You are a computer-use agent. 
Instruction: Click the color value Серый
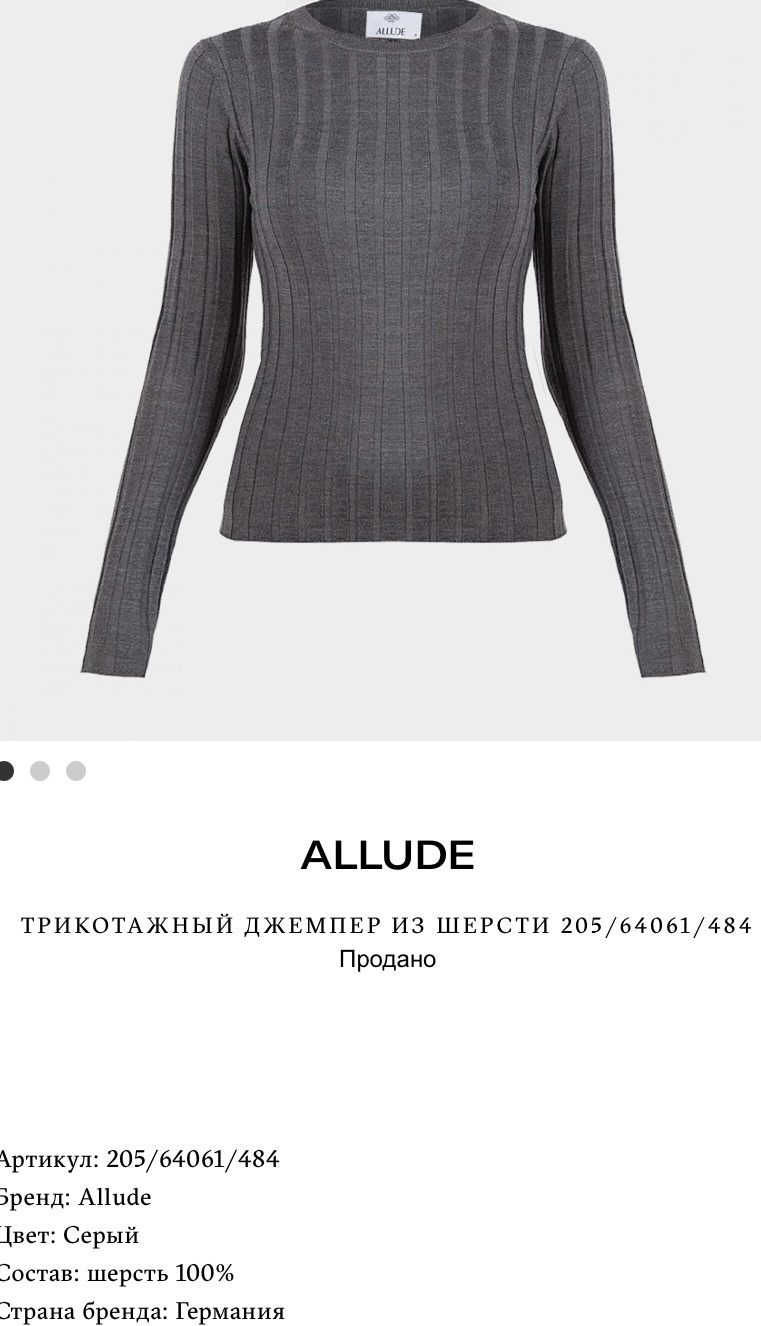point(100,1235)
